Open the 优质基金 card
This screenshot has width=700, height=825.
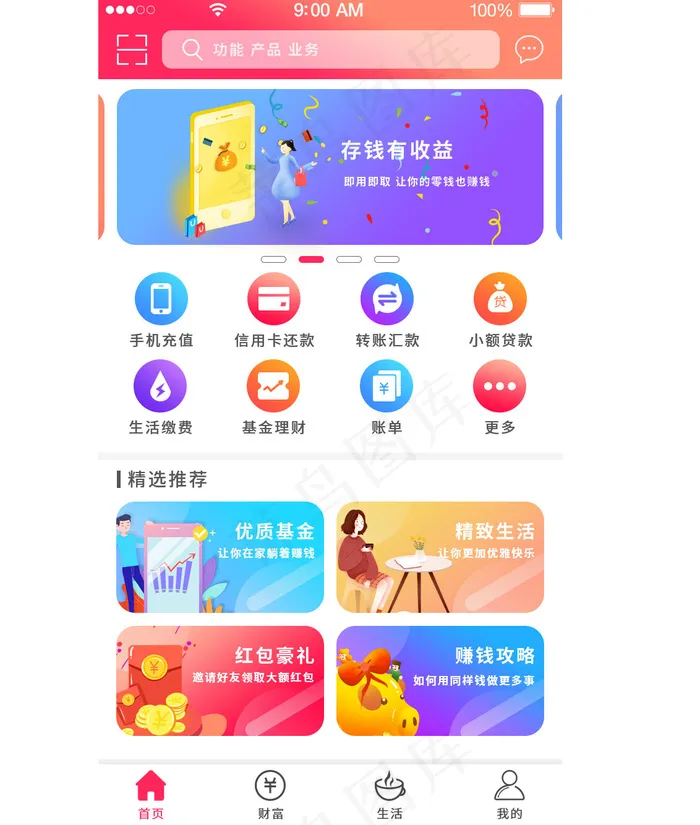click(x=220, y=557)
